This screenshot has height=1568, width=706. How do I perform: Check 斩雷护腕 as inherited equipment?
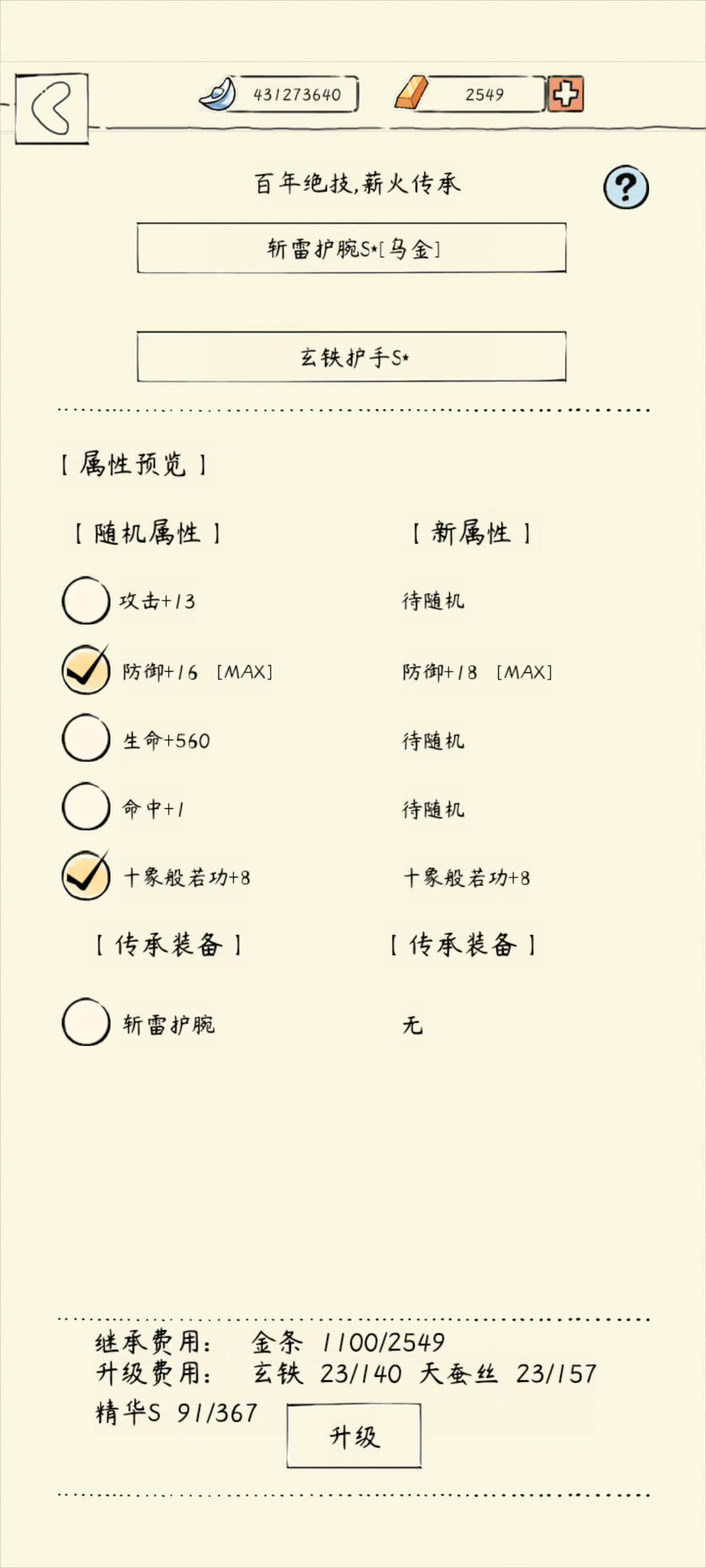pos(86,1022)
